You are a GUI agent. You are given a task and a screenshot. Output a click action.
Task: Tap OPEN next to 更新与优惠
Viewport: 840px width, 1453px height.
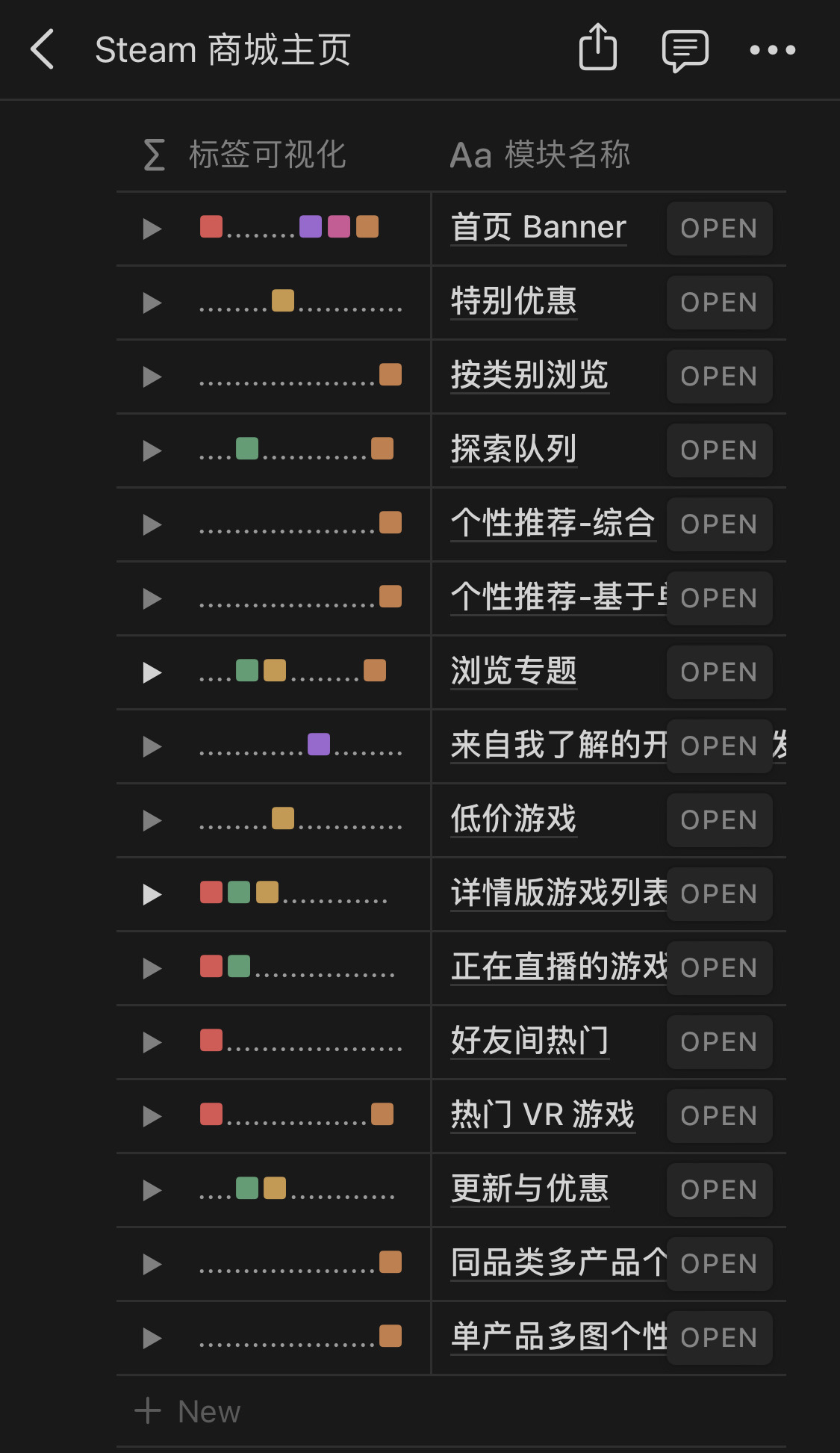pos(718,1190)
